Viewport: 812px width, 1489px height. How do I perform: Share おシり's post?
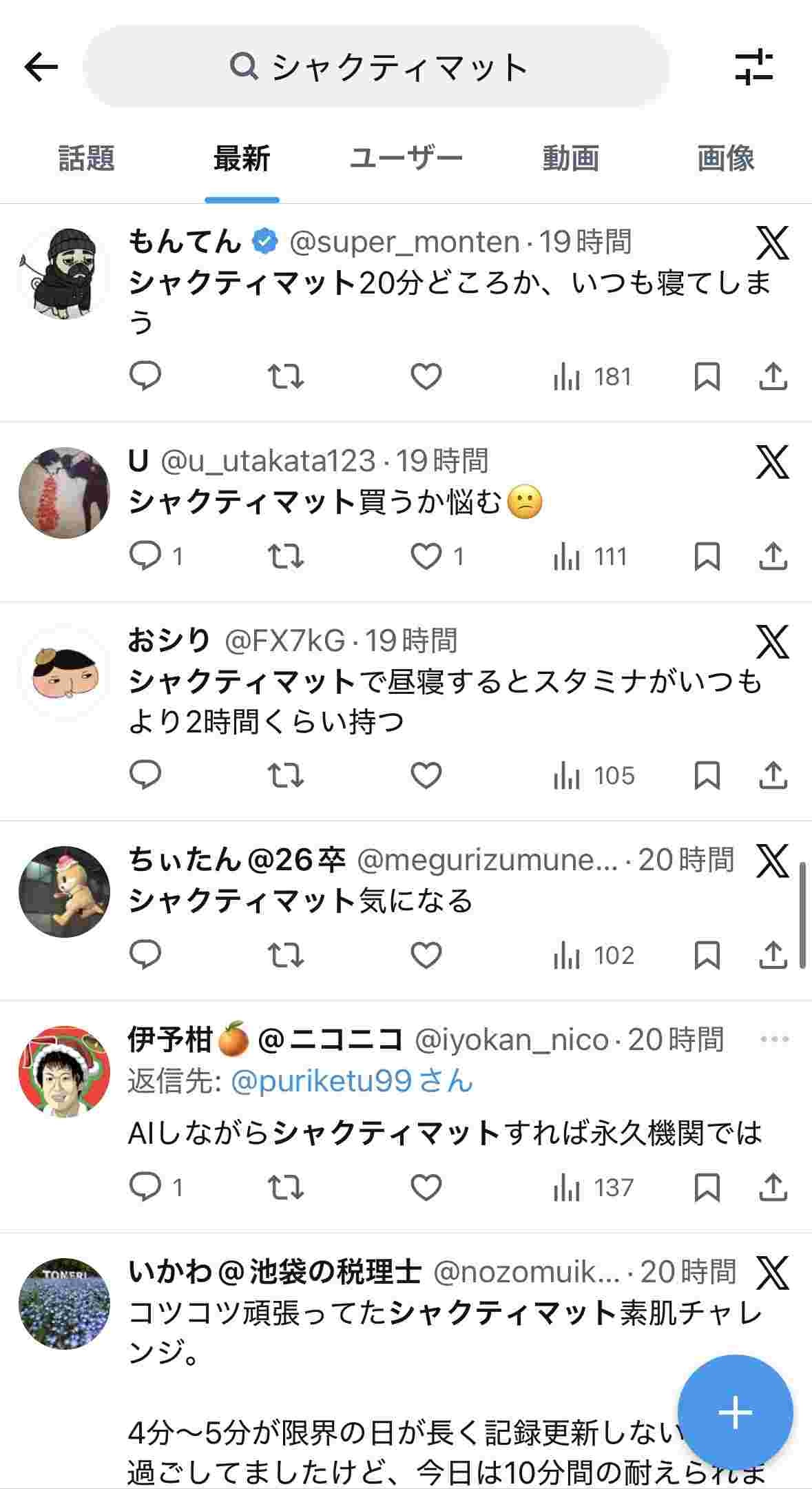773,775
